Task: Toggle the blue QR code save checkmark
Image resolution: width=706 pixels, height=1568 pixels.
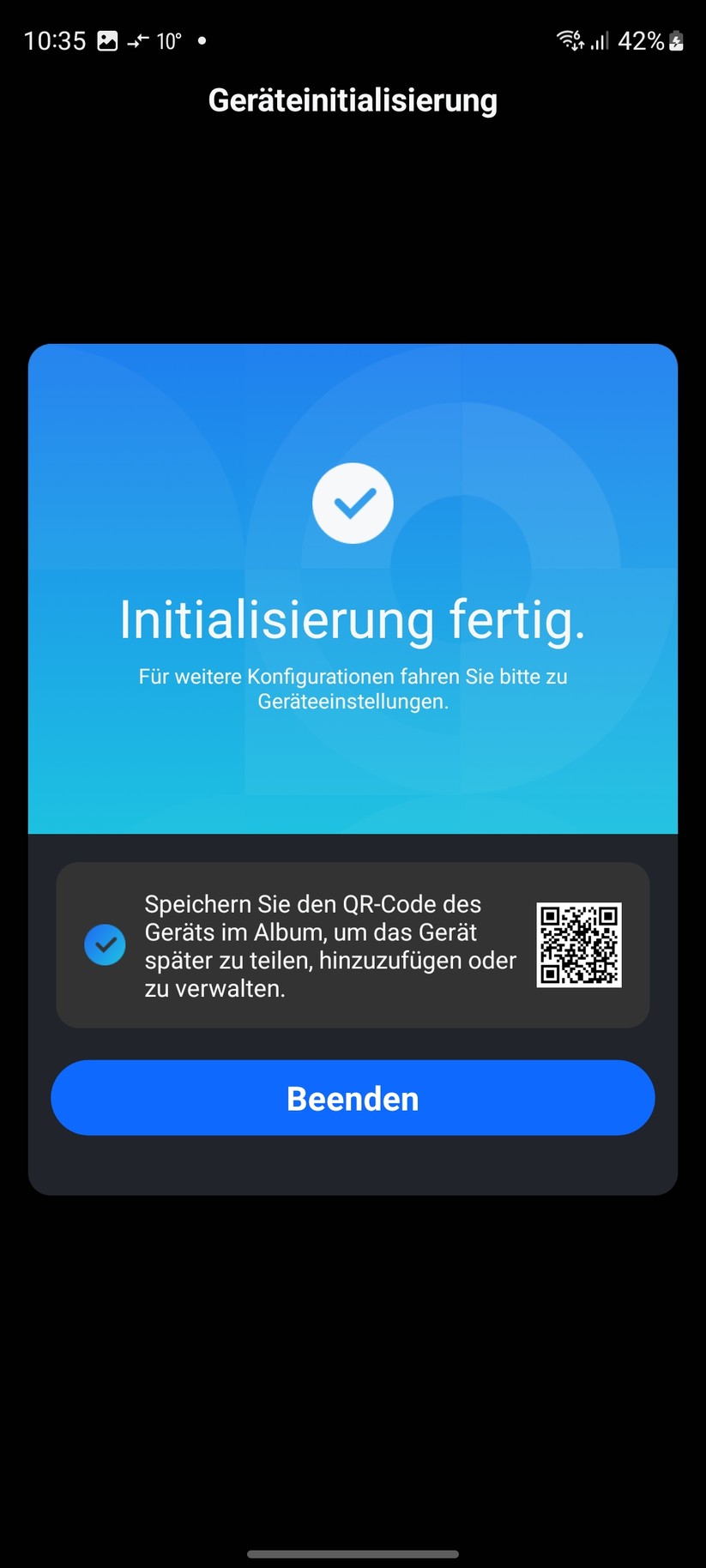Action: point(105,944)
